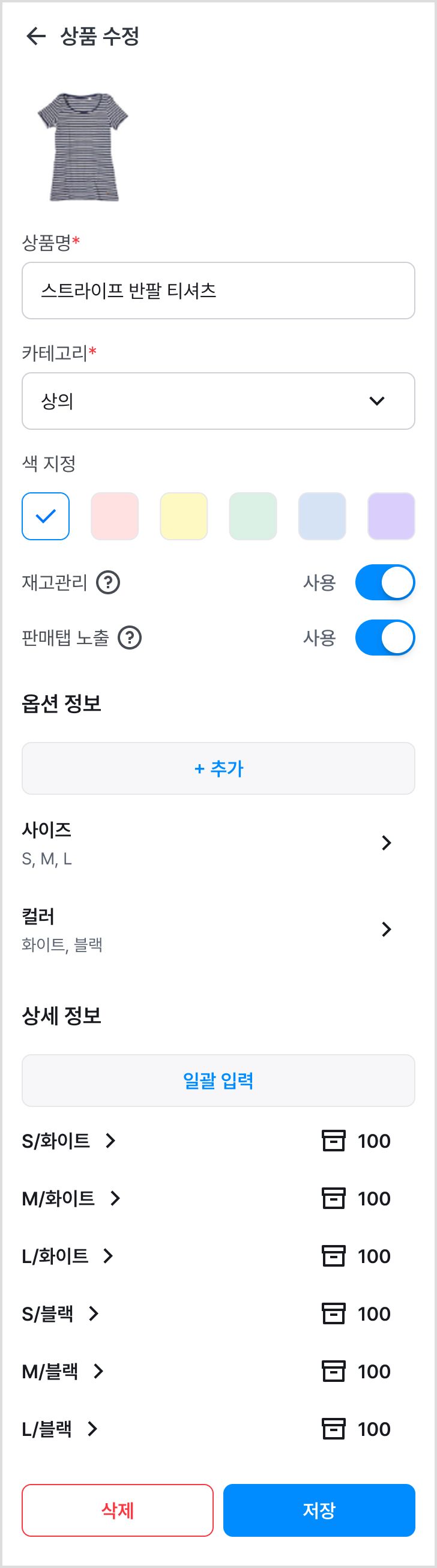The height and width of the screenshot is (1568, 437).
Task: Show help for 판매탭 노출
Action: point(130,638)
